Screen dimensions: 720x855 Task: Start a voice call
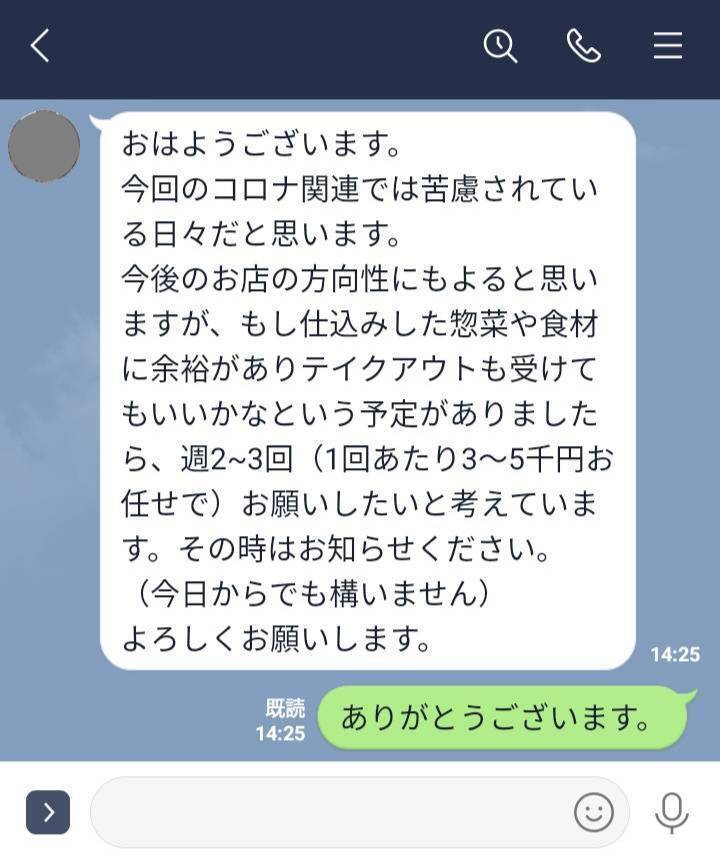point(583,46)
